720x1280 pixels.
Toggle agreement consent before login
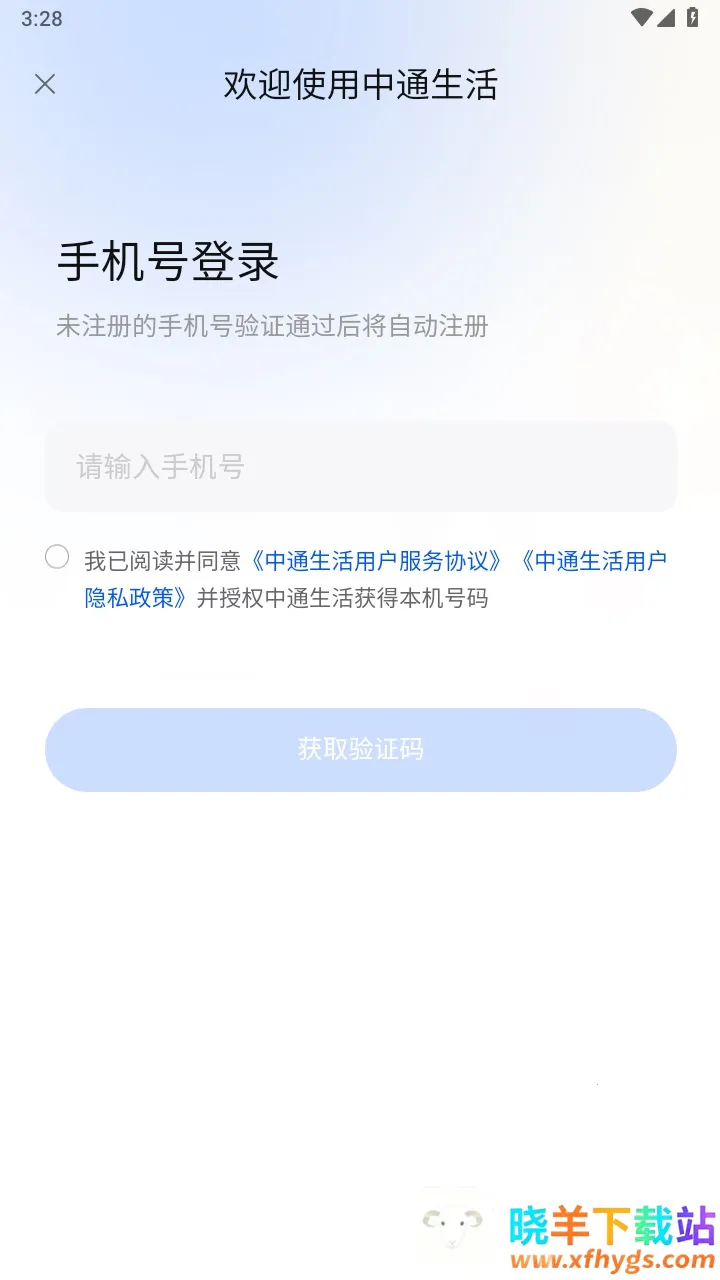click(x=56, y=556)
